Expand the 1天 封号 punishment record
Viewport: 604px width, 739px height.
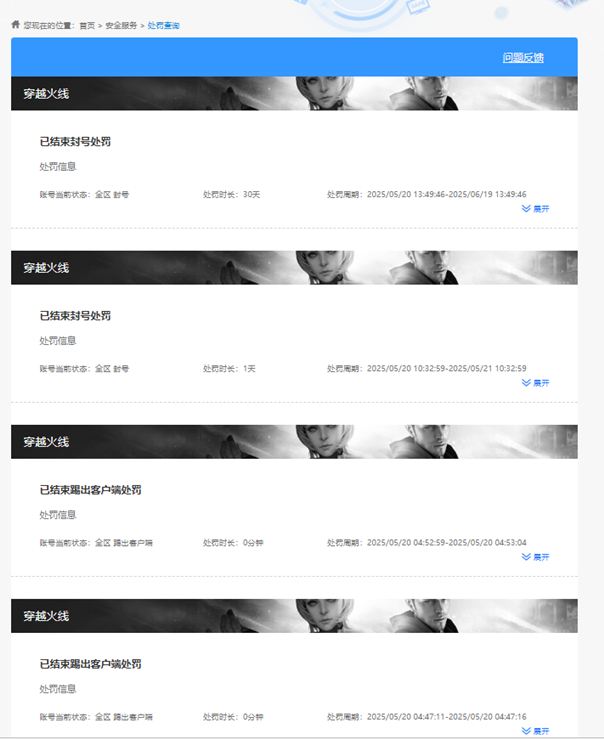(x=535, y=383)
